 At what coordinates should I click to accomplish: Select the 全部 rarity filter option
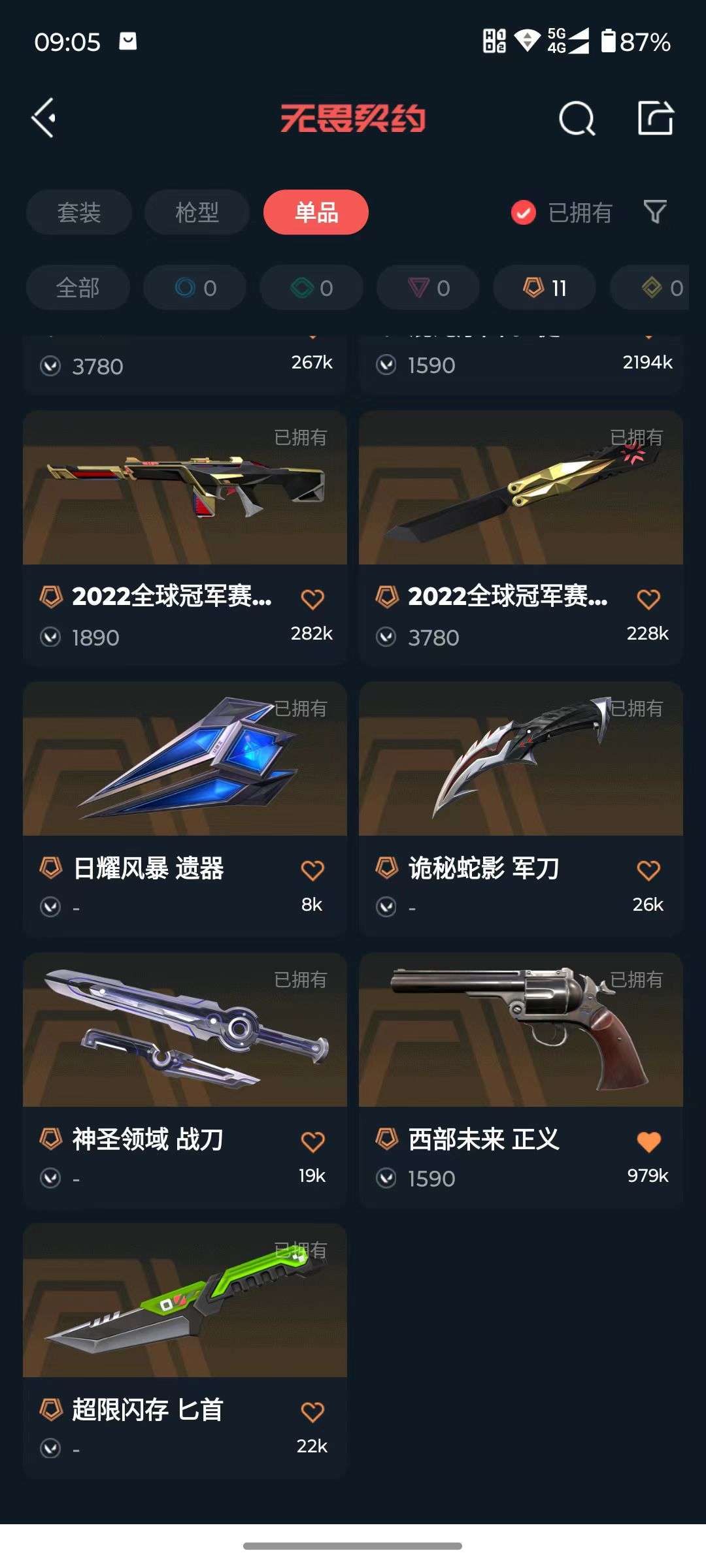[76, 288]
